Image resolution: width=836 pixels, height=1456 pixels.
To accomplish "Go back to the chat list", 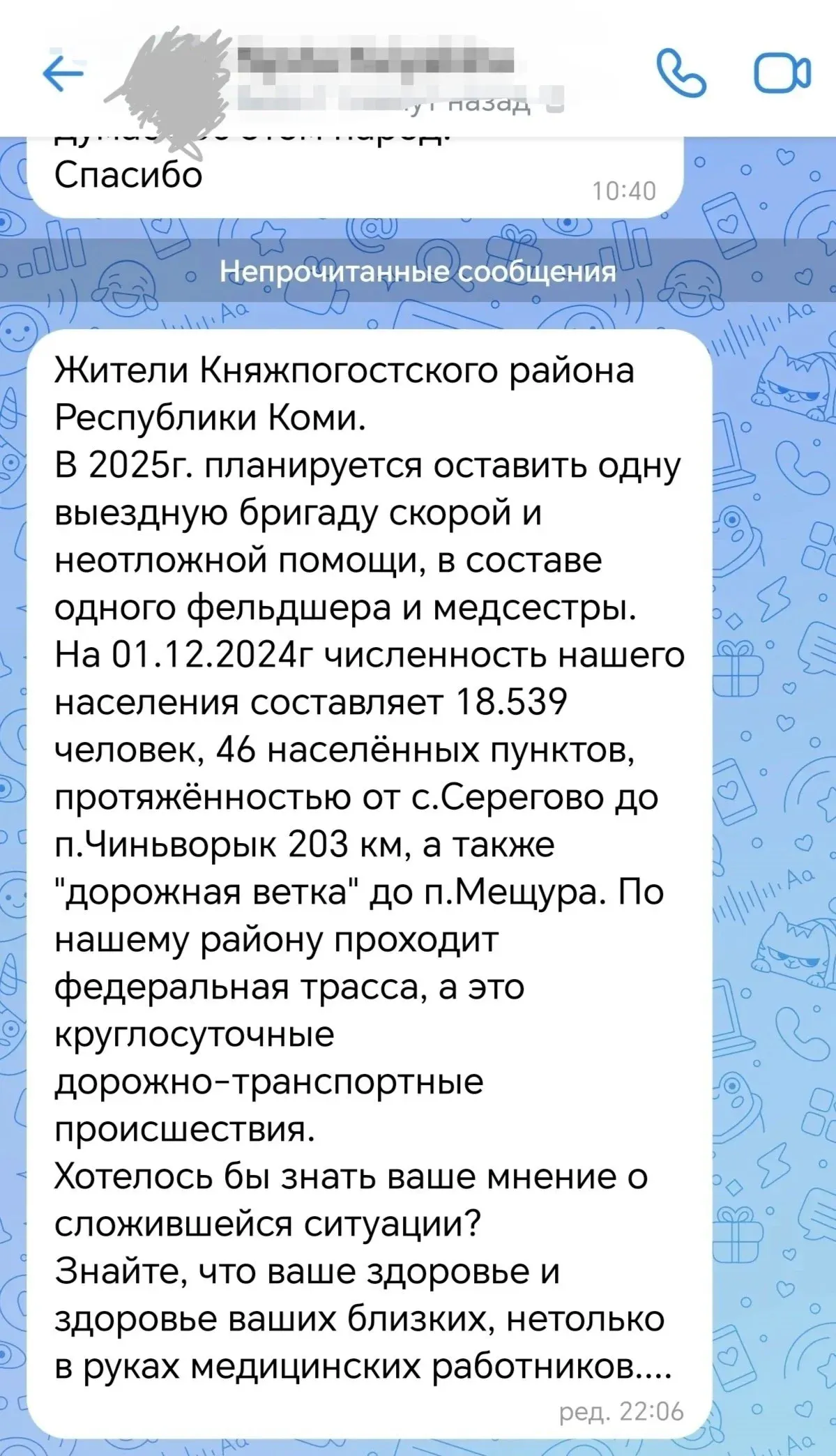I will [63, 74].
